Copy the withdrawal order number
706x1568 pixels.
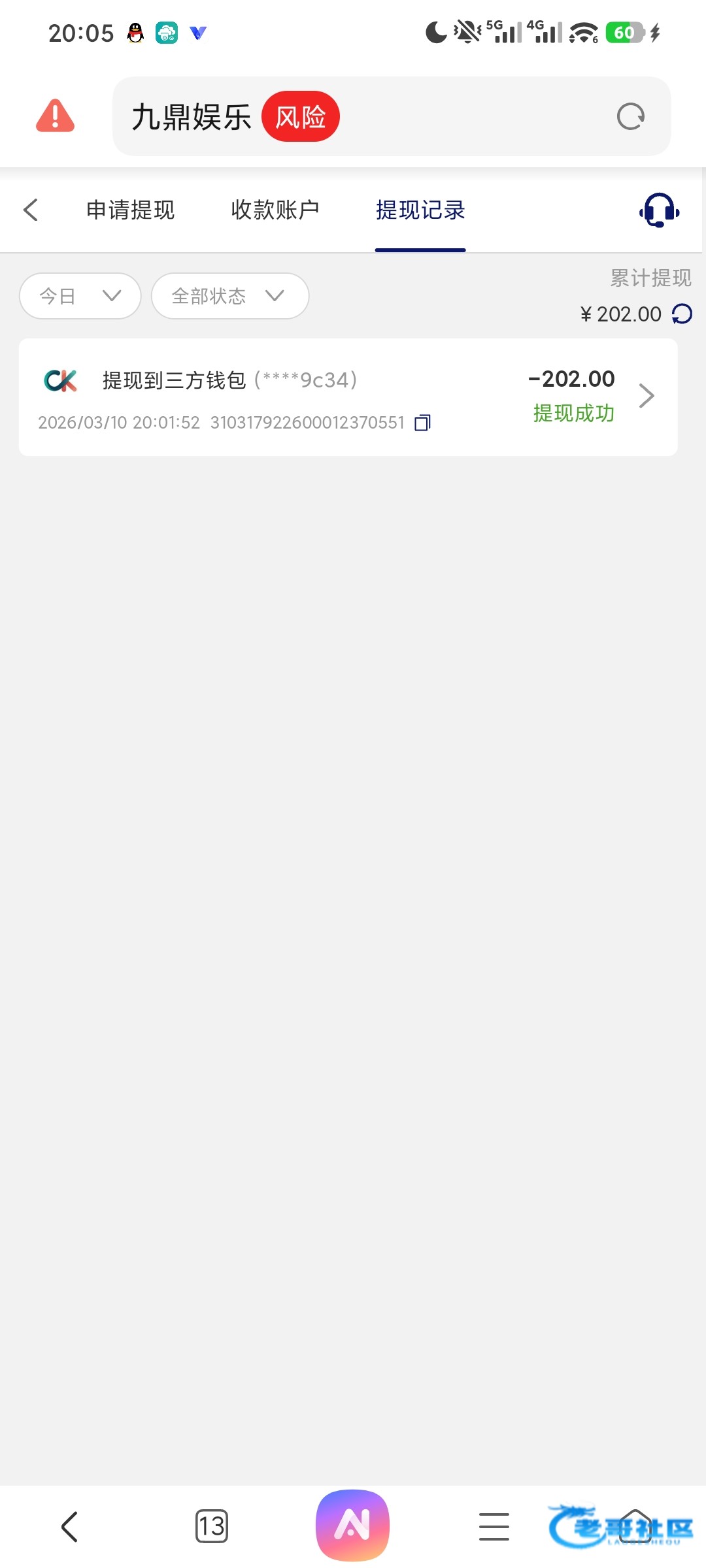point(423,423)
